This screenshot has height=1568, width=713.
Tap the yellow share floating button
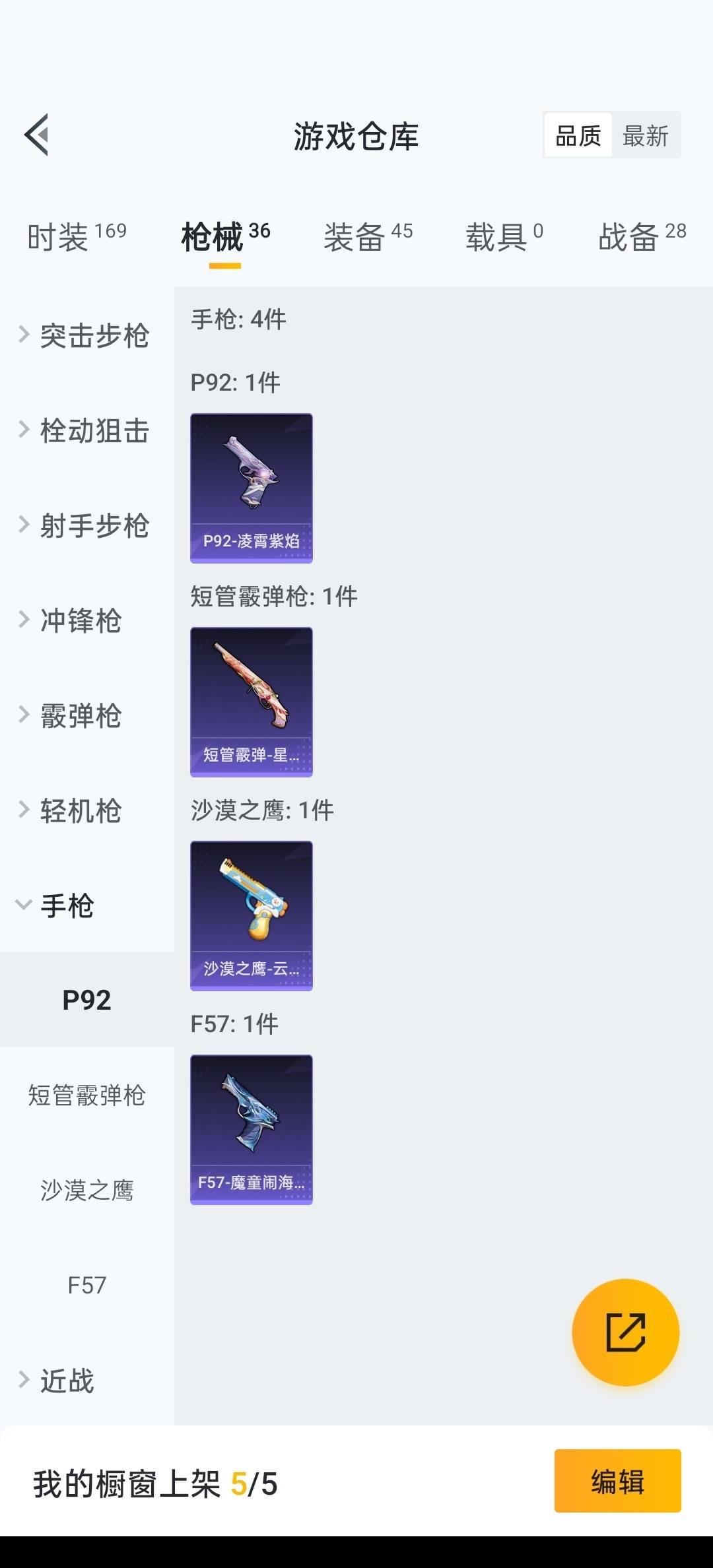(625, 1332)
